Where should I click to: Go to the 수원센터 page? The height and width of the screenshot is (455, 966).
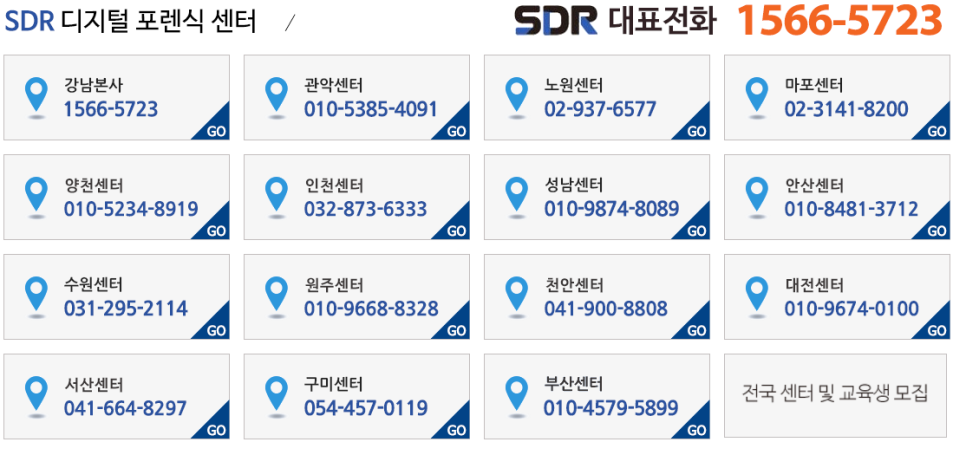[x=117, y=297]
